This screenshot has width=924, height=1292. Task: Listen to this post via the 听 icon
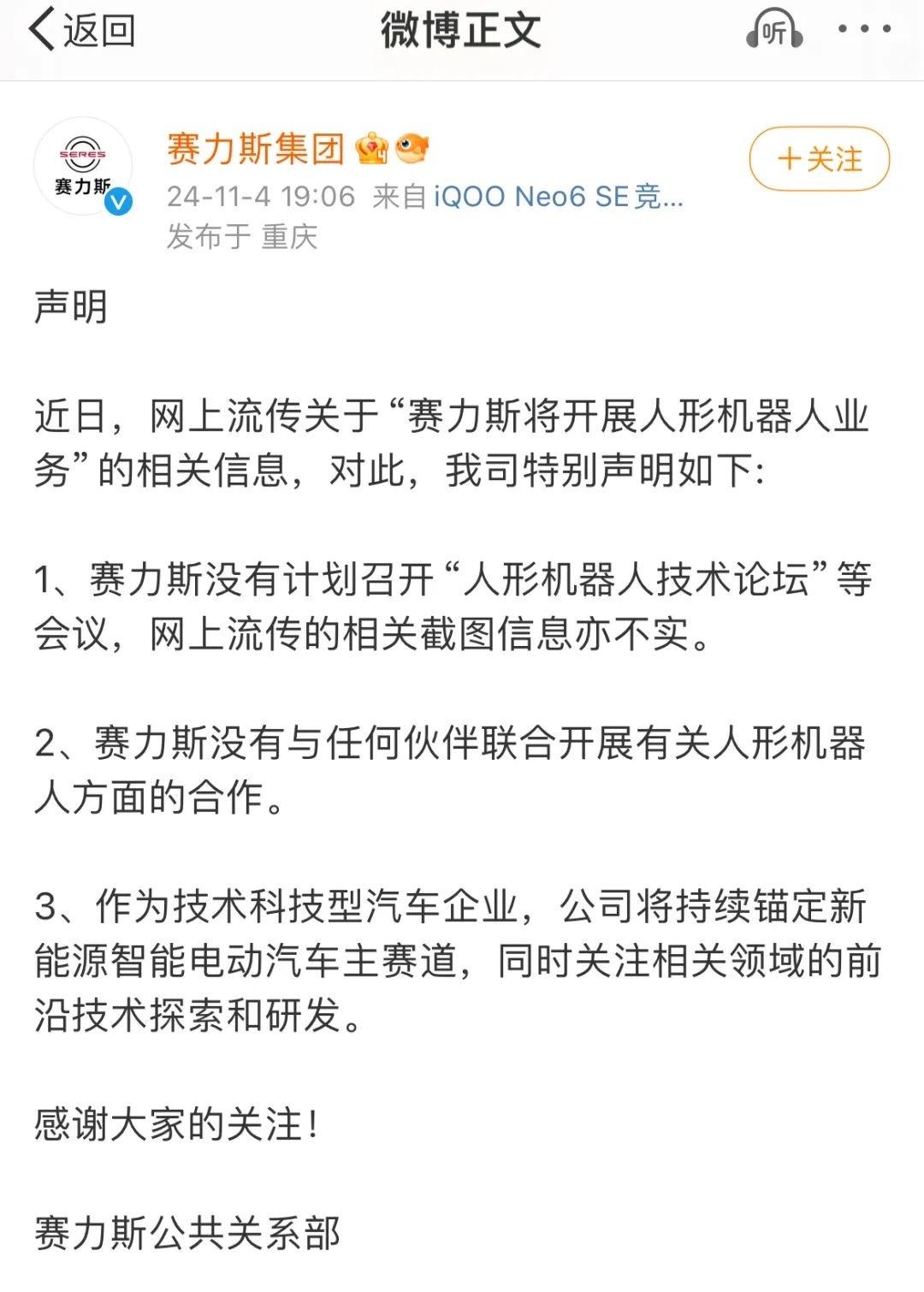pyautogui.click(x=773, y=31)
